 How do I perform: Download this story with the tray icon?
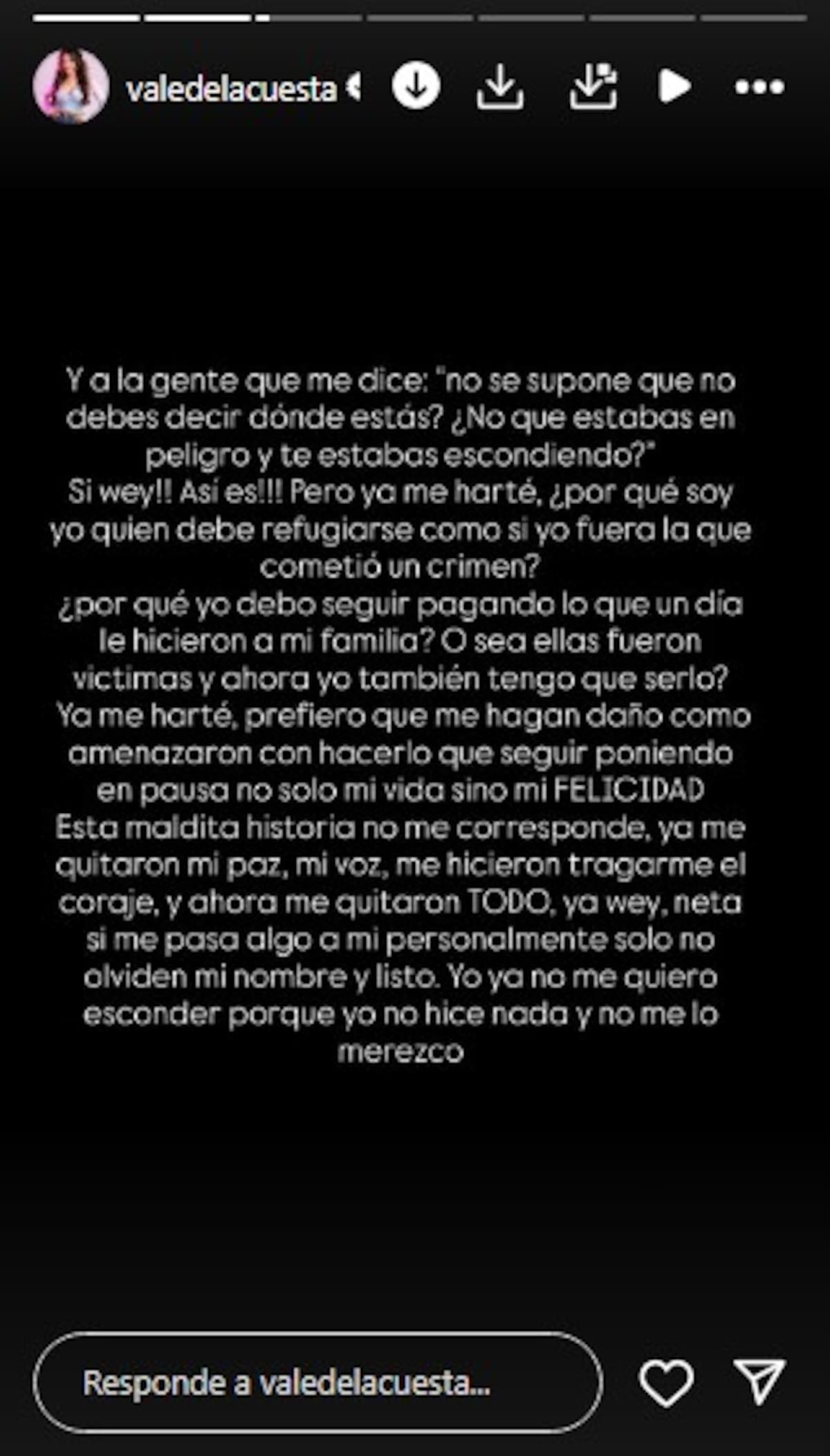(x=499, y=87)
